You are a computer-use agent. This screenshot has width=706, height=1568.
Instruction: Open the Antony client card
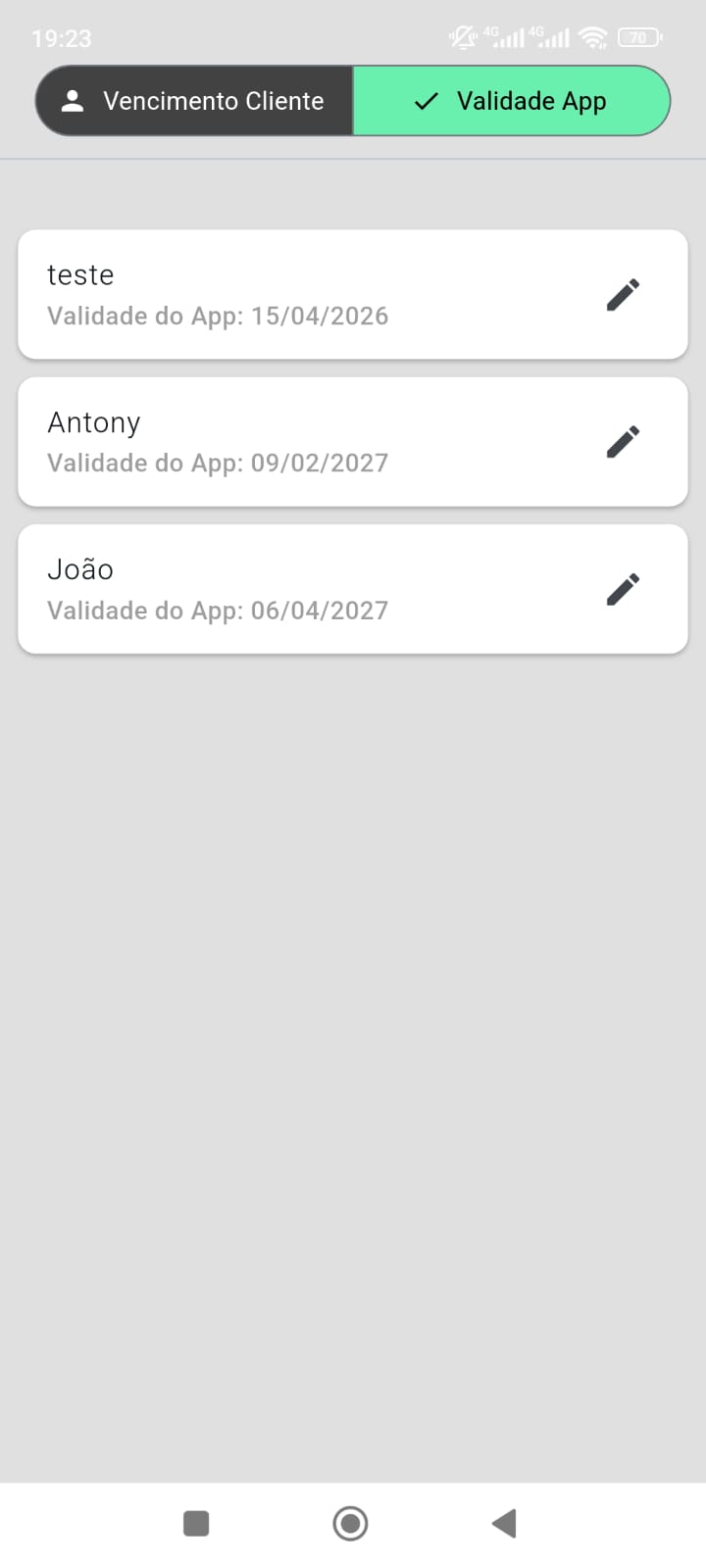coord(294,442)
